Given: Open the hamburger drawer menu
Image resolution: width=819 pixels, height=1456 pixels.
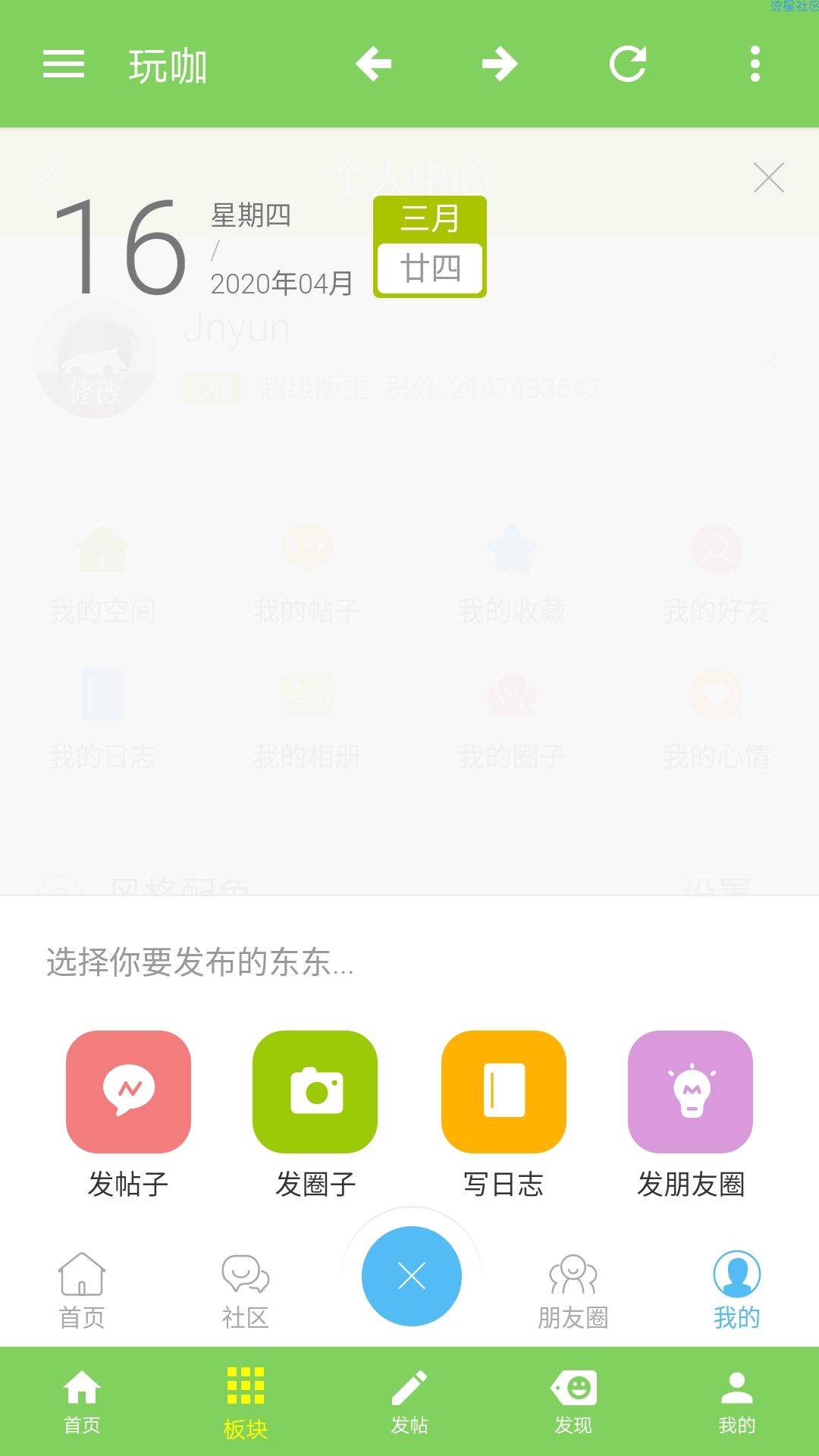Looking at the screenshot, I should click(64, 64).
